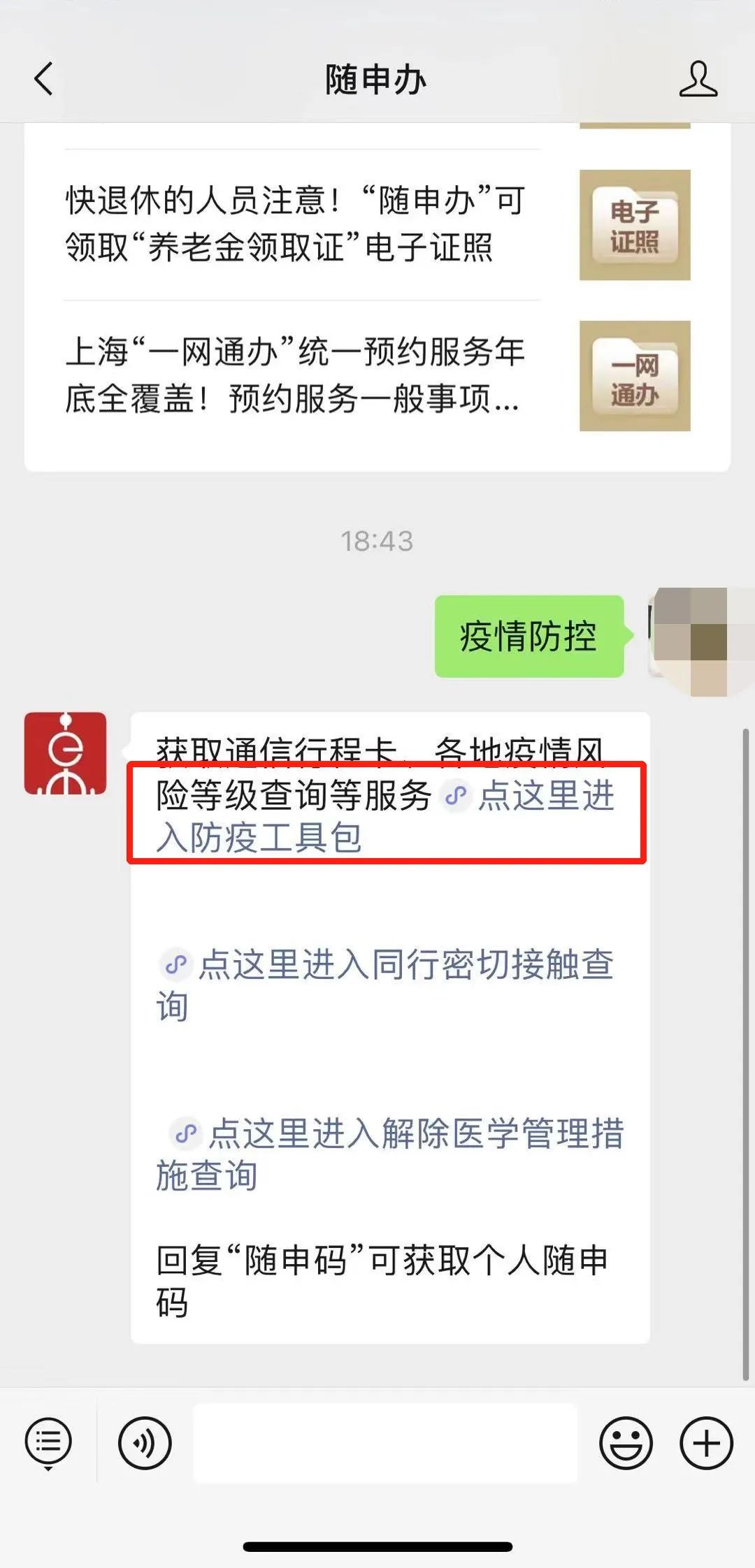Open the plus attachment menu
This screenshot has width=755, height=1568.
click(706, 1442)
